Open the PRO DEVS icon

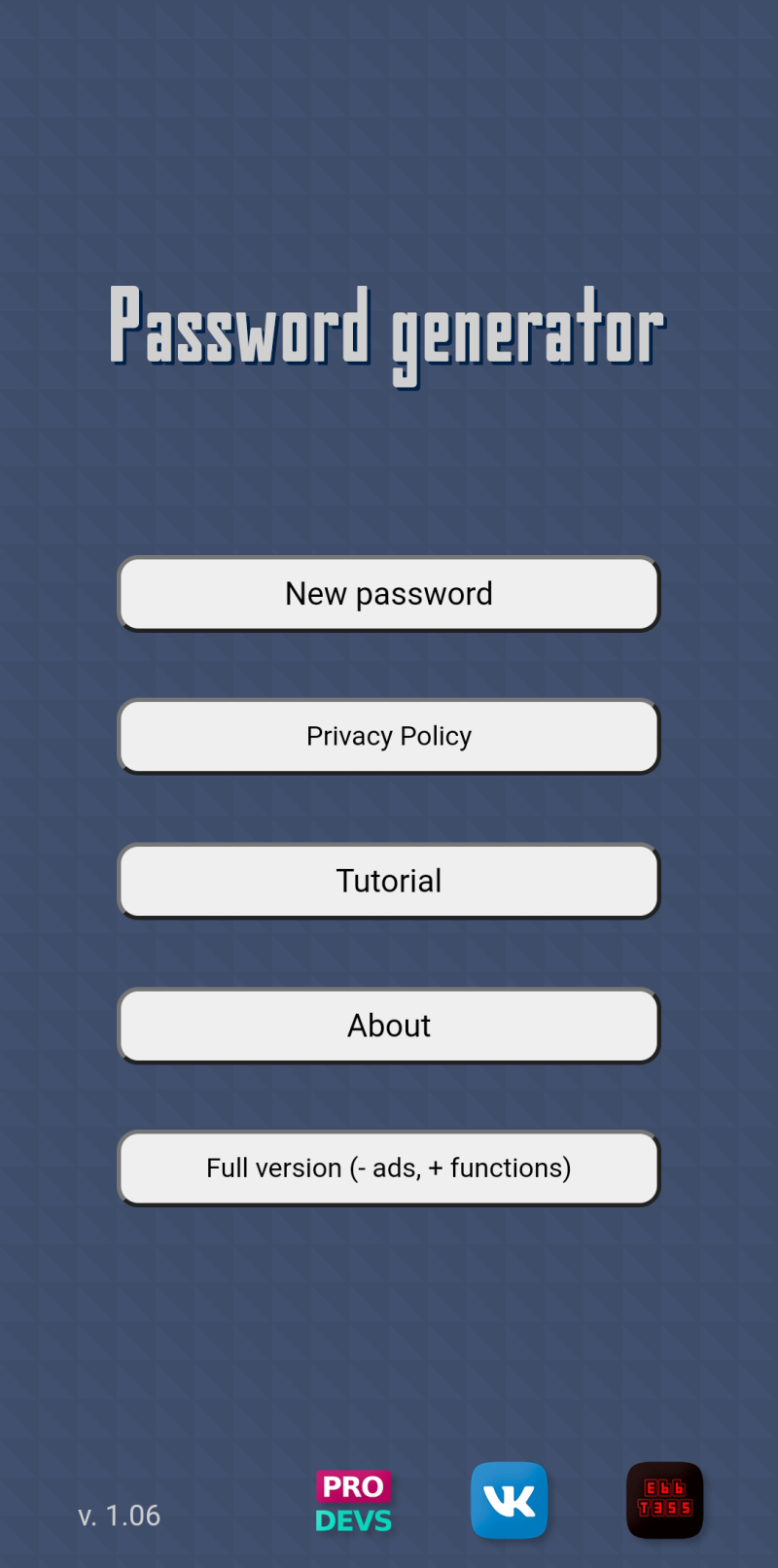[x=354, y=1501]
